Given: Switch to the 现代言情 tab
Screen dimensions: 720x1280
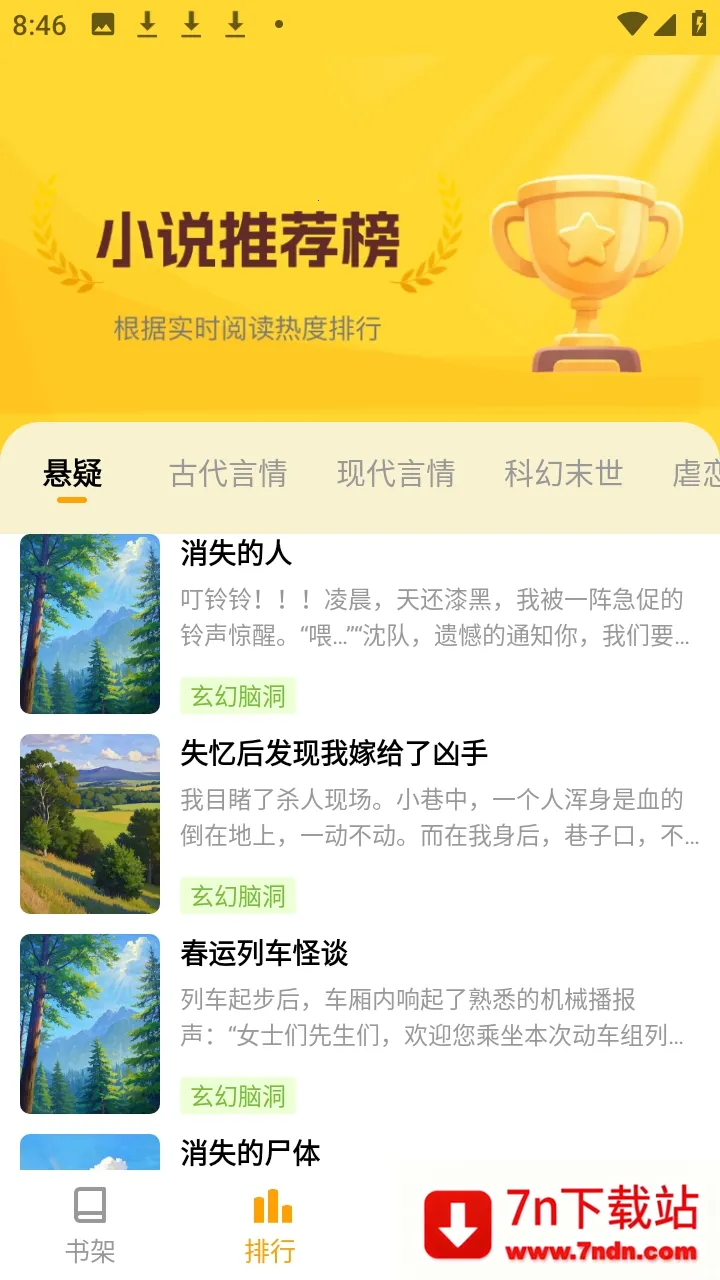Looking at the screenshot, I should pyautogui.click(x=396, y=473).
